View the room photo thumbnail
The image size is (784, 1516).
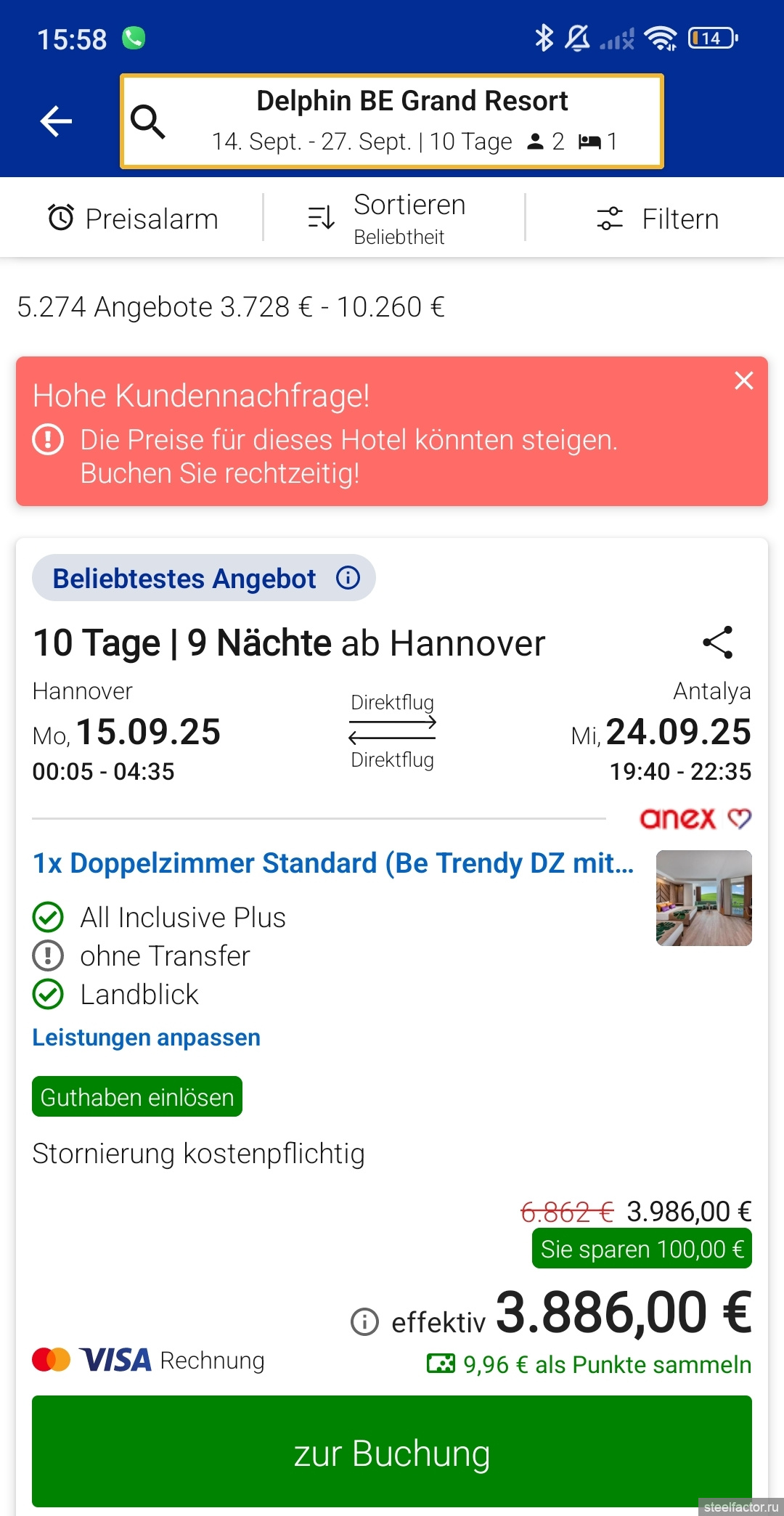coord(703,898)
